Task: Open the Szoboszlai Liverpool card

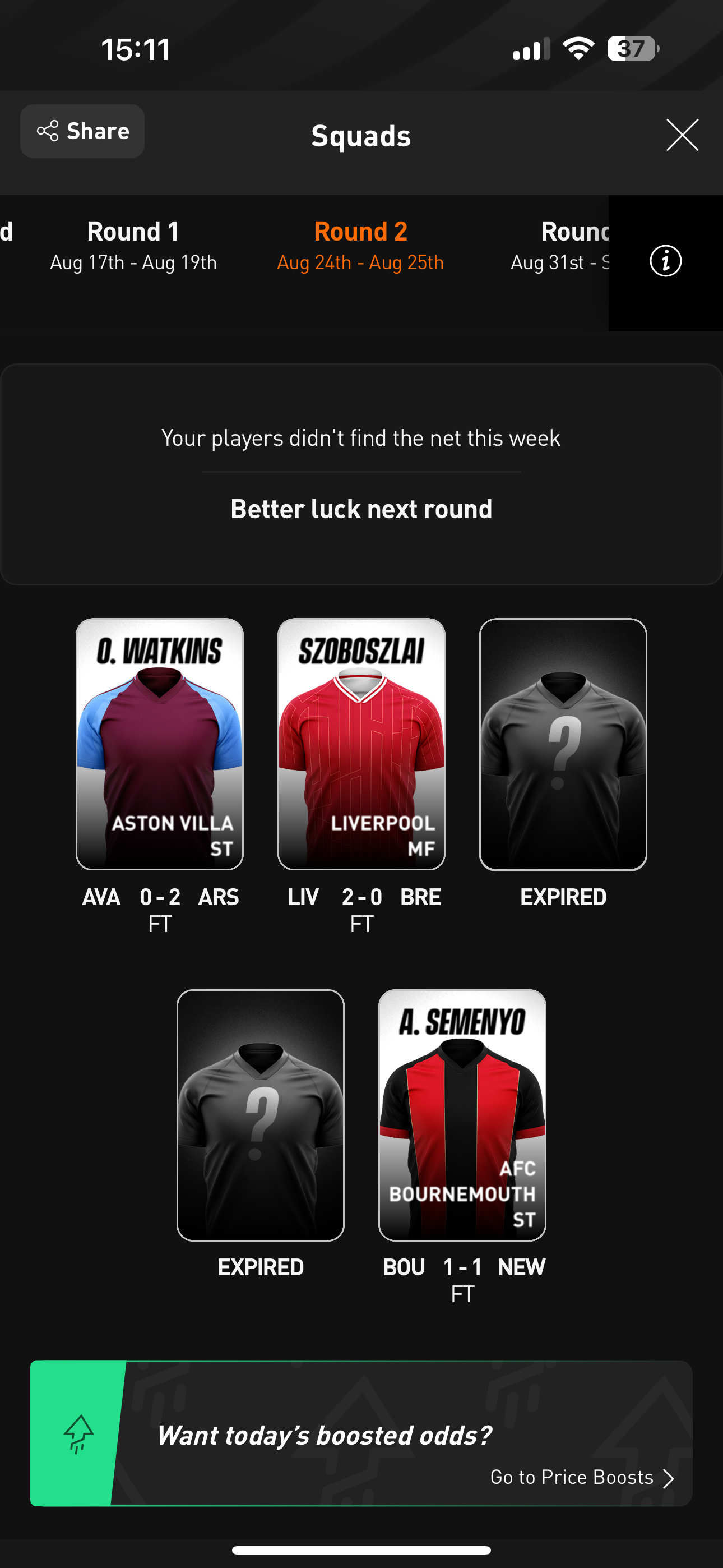Action: coord(361,746)
